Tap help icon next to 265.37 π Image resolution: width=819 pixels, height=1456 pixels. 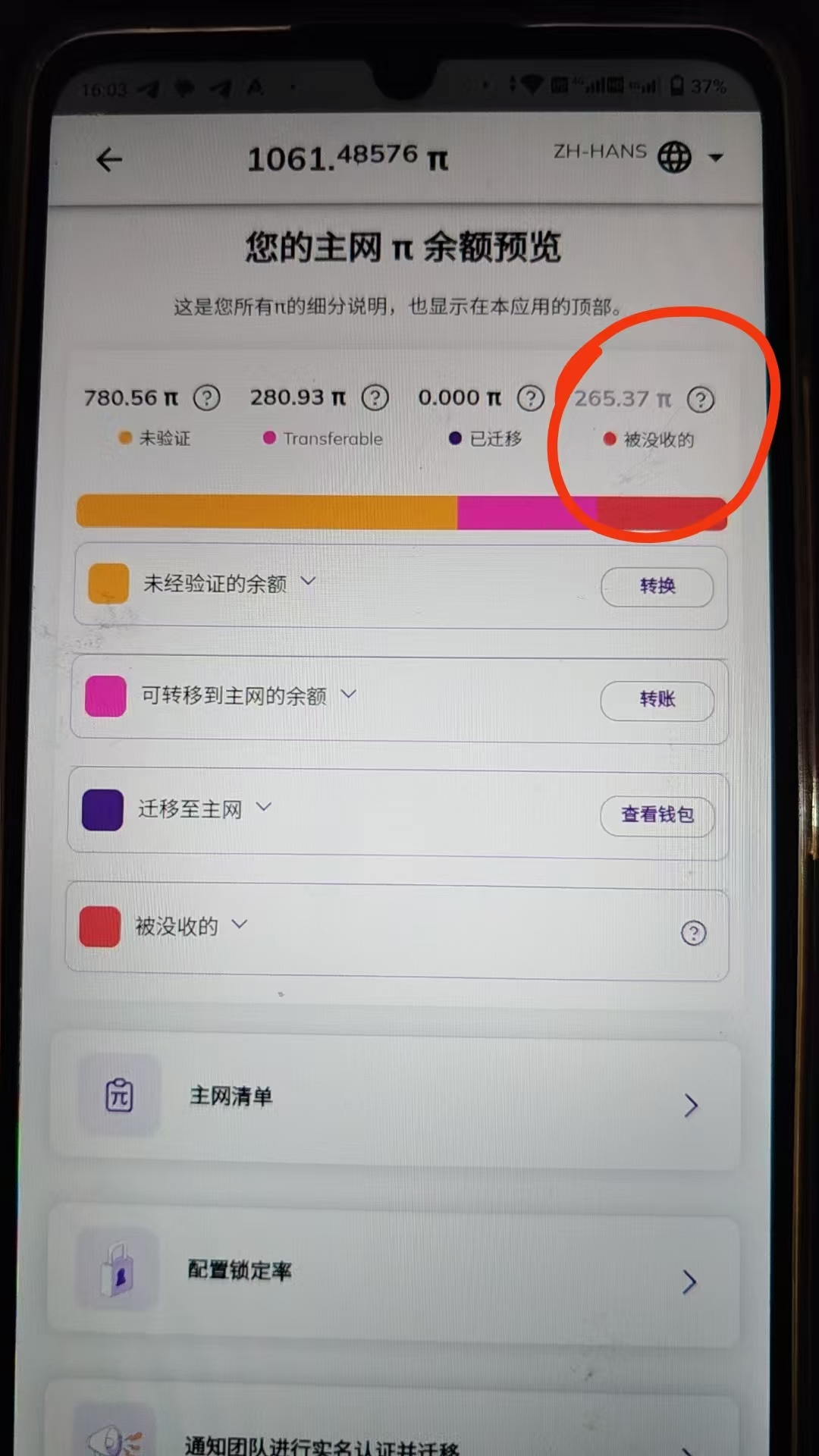pos(700,400)
